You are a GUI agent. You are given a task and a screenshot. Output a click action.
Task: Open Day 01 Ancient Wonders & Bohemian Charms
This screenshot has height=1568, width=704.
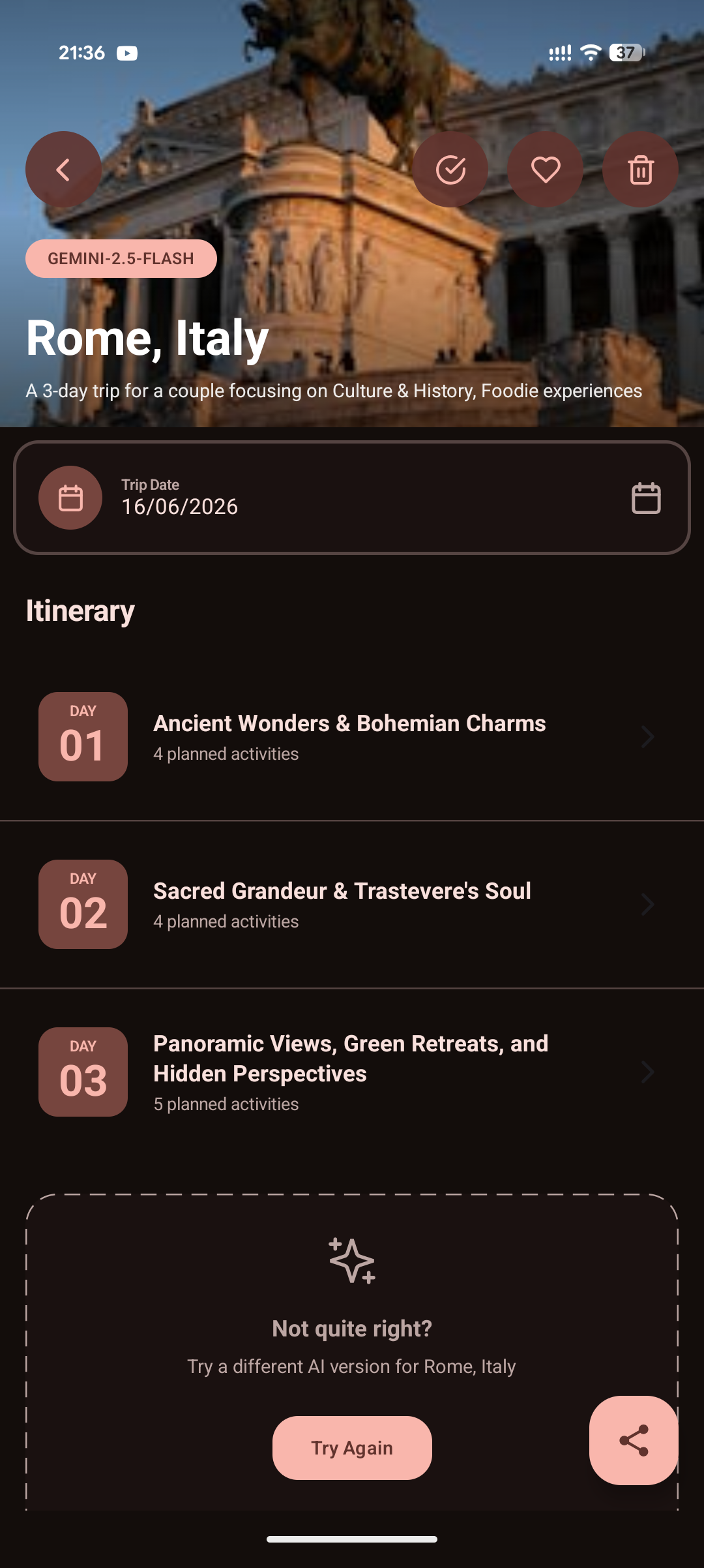(x=351, y=736)
